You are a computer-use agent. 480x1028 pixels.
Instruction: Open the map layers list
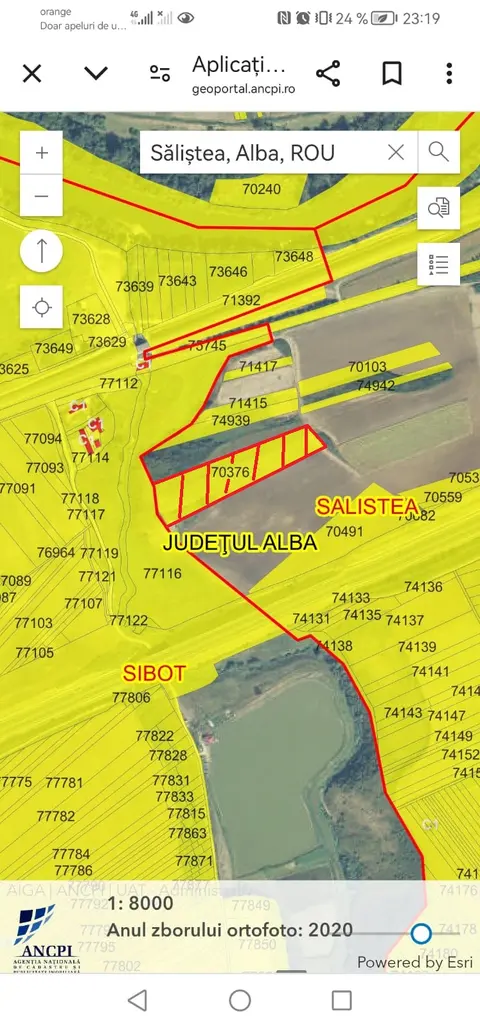pyautogui.click(x=439, y=264)
